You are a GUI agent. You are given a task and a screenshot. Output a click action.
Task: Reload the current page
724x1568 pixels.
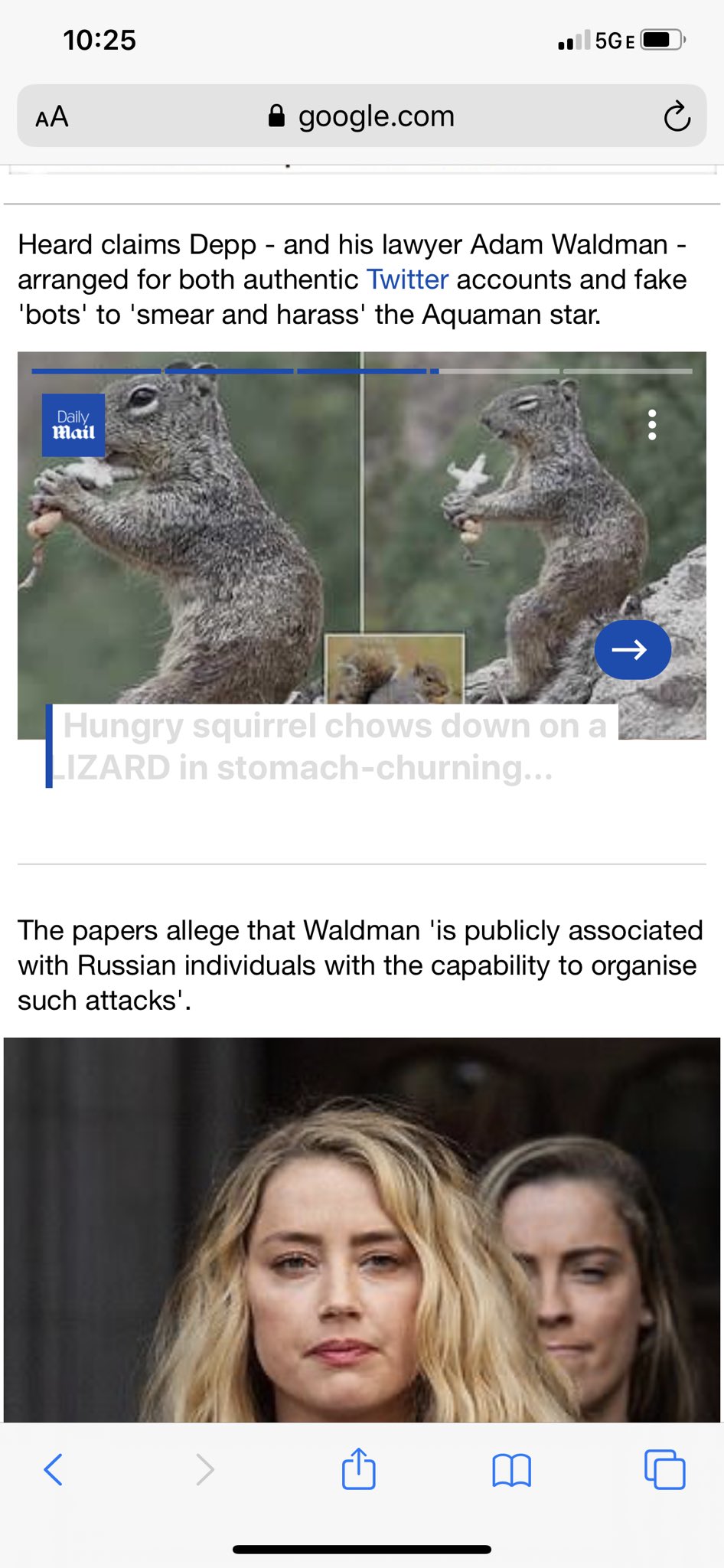tap(677, 116)
